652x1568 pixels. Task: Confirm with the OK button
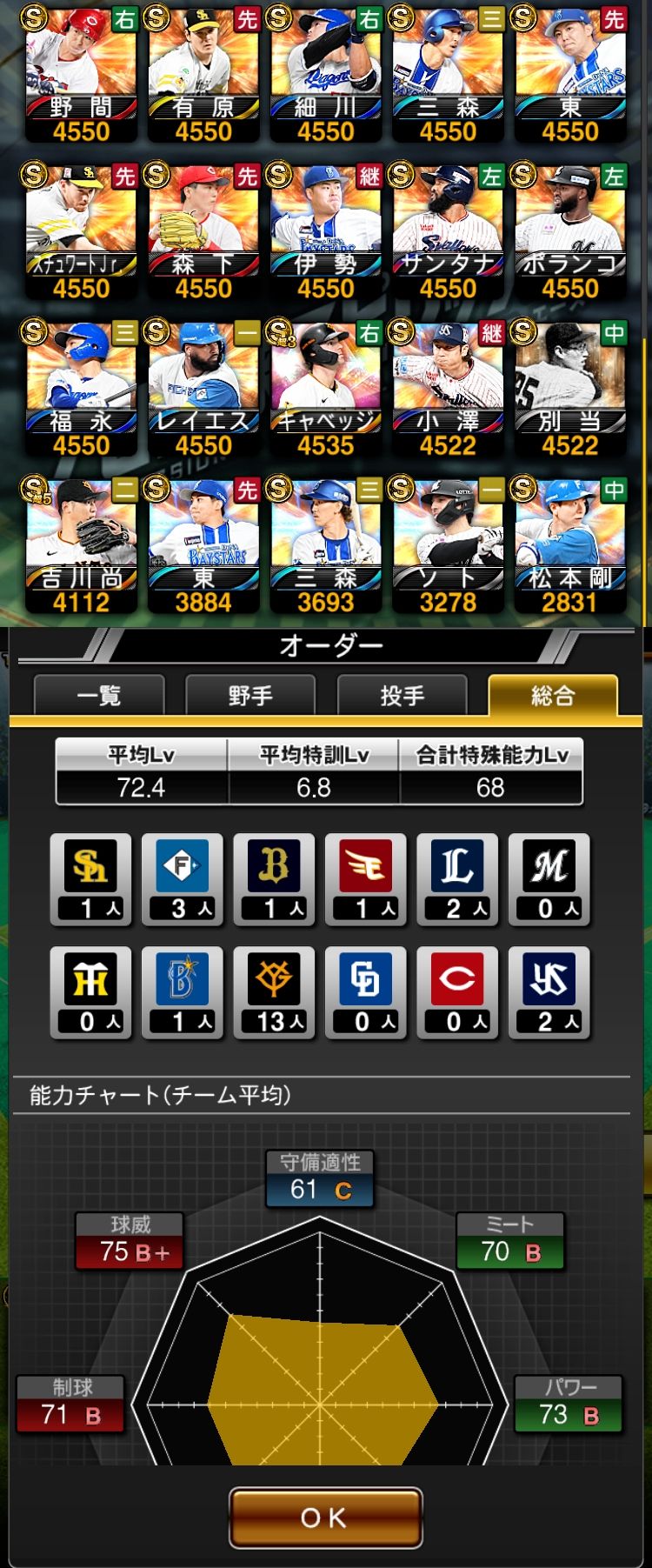coord(325,1518)
